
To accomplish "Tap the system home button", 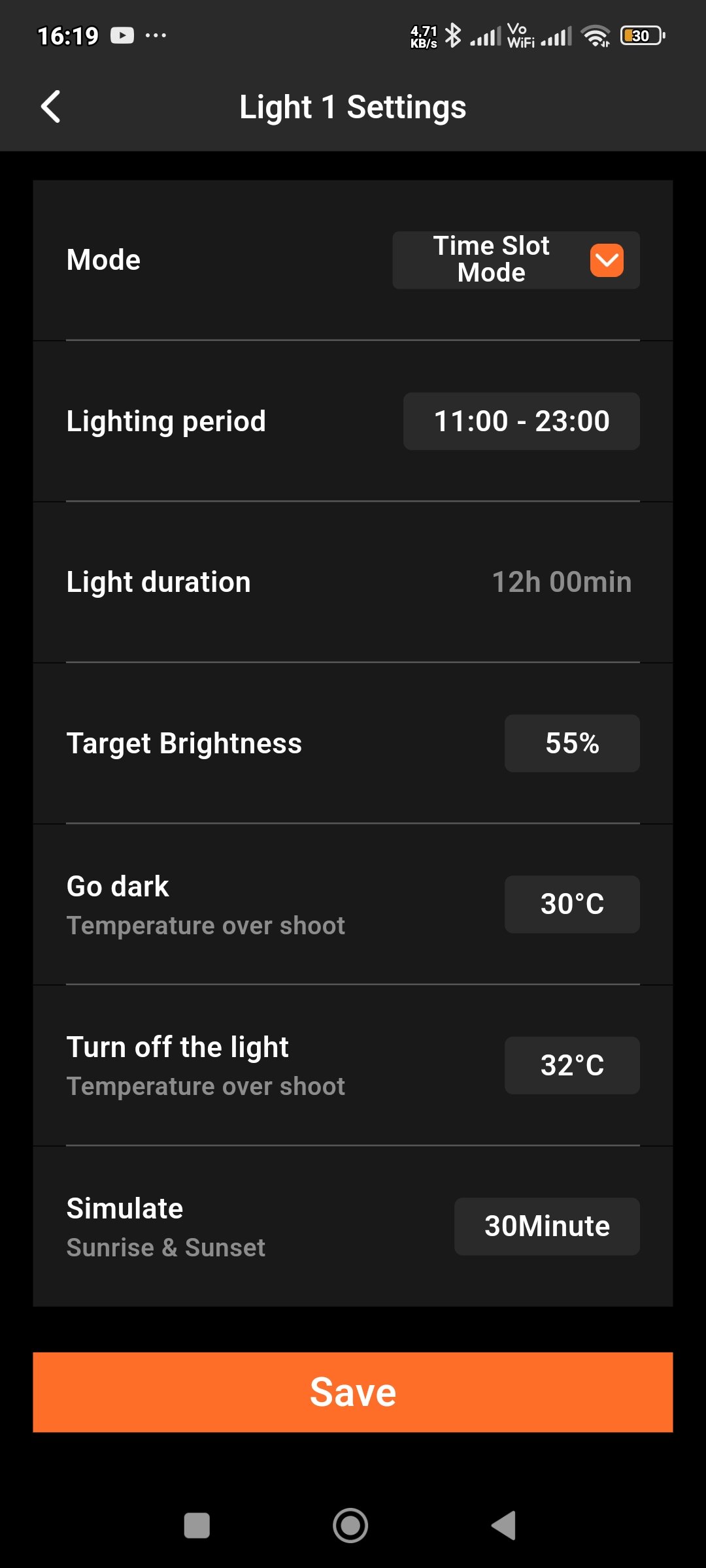I will pyautogui.click(x=350, y=1526).
